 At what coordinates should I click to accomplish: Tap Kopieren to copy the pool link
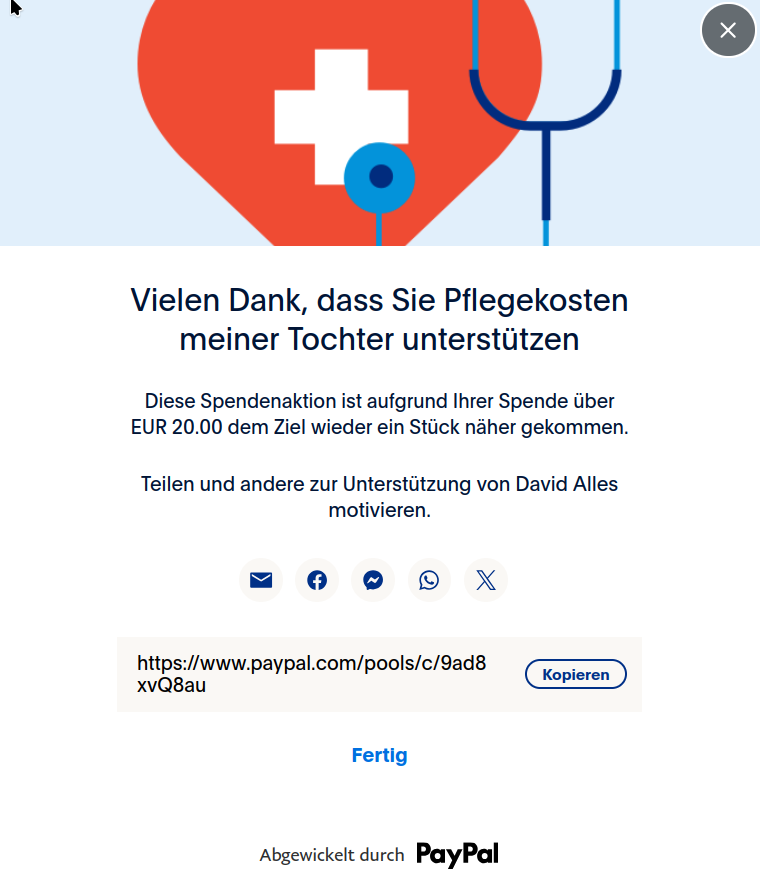click(x=575, y=674)
